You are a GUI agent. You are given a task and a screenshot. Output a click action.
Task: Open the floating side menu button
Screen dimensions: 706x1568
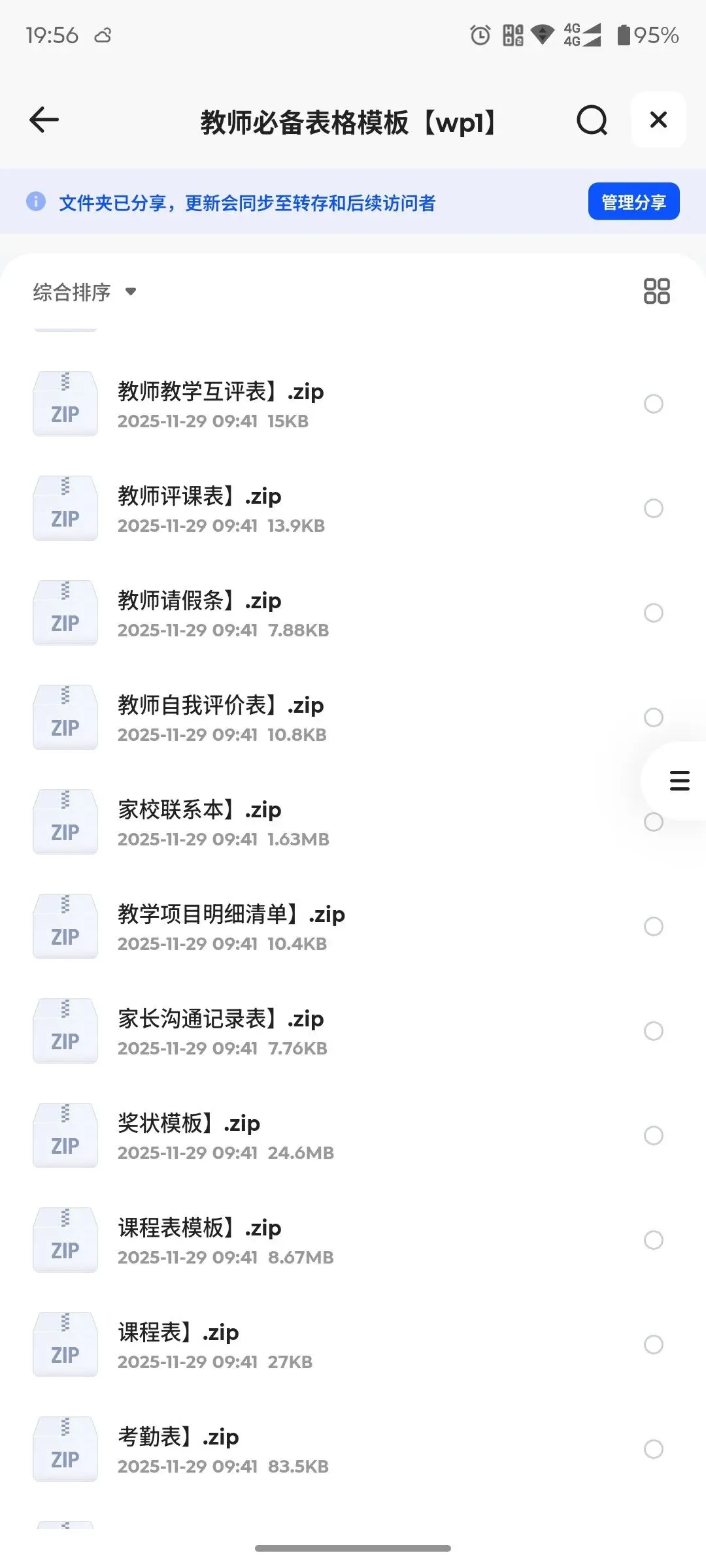click(x=679, y=781)
